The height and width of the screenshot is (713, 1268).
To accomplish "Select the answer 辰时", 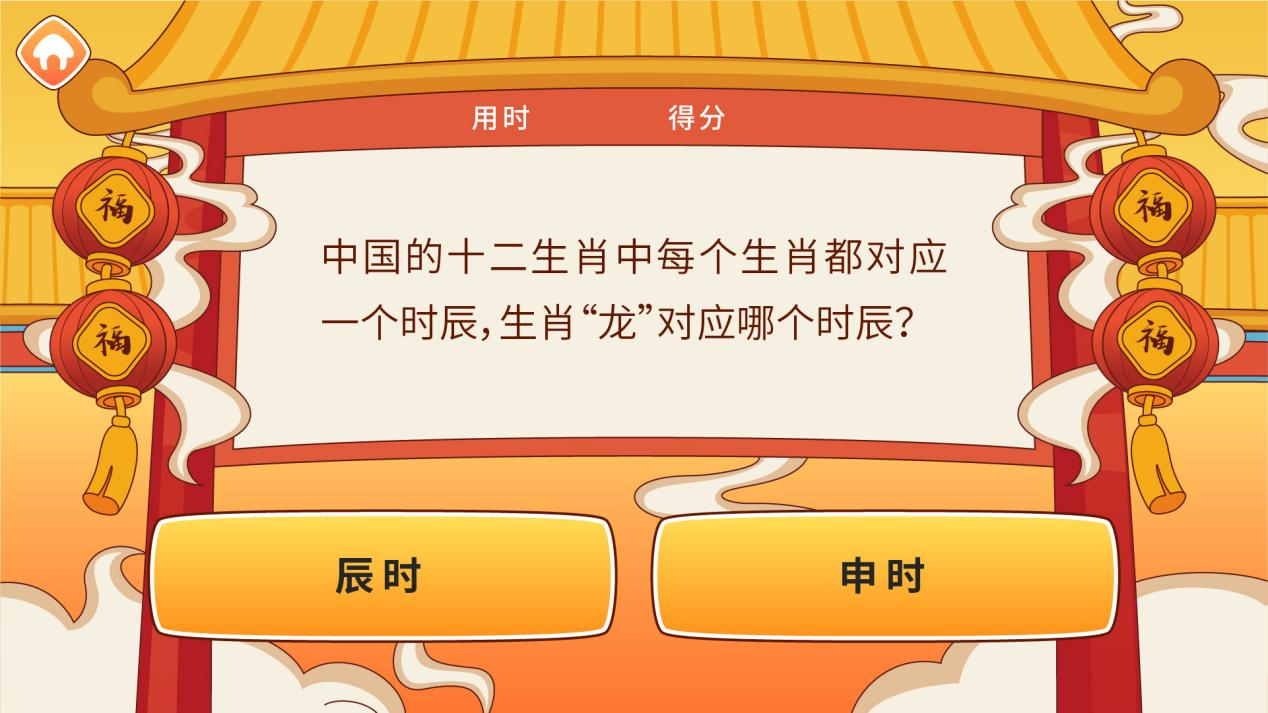I will click(381, 576).
